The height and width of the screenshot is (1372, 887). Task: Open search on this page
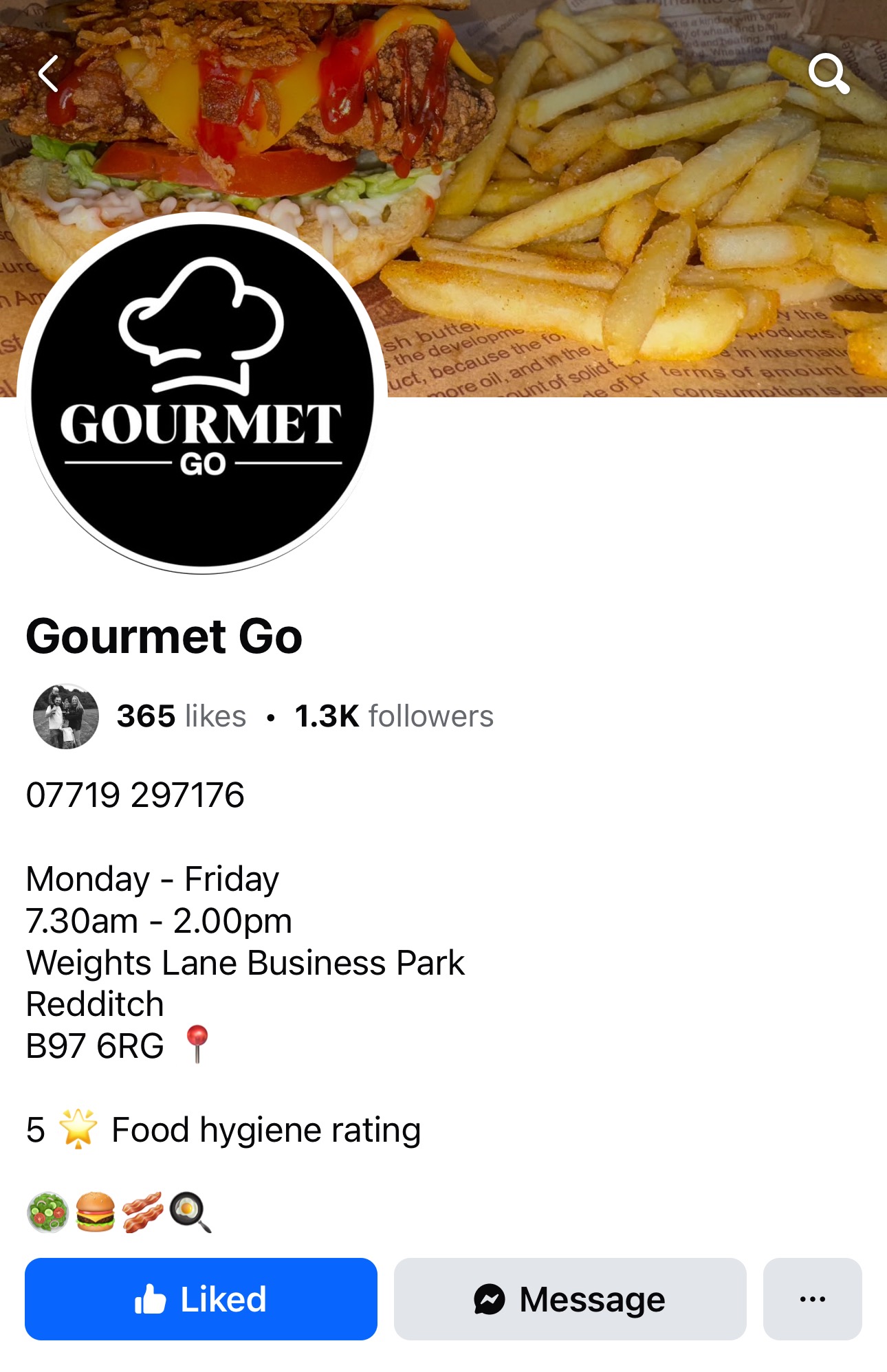coord(828,74)
